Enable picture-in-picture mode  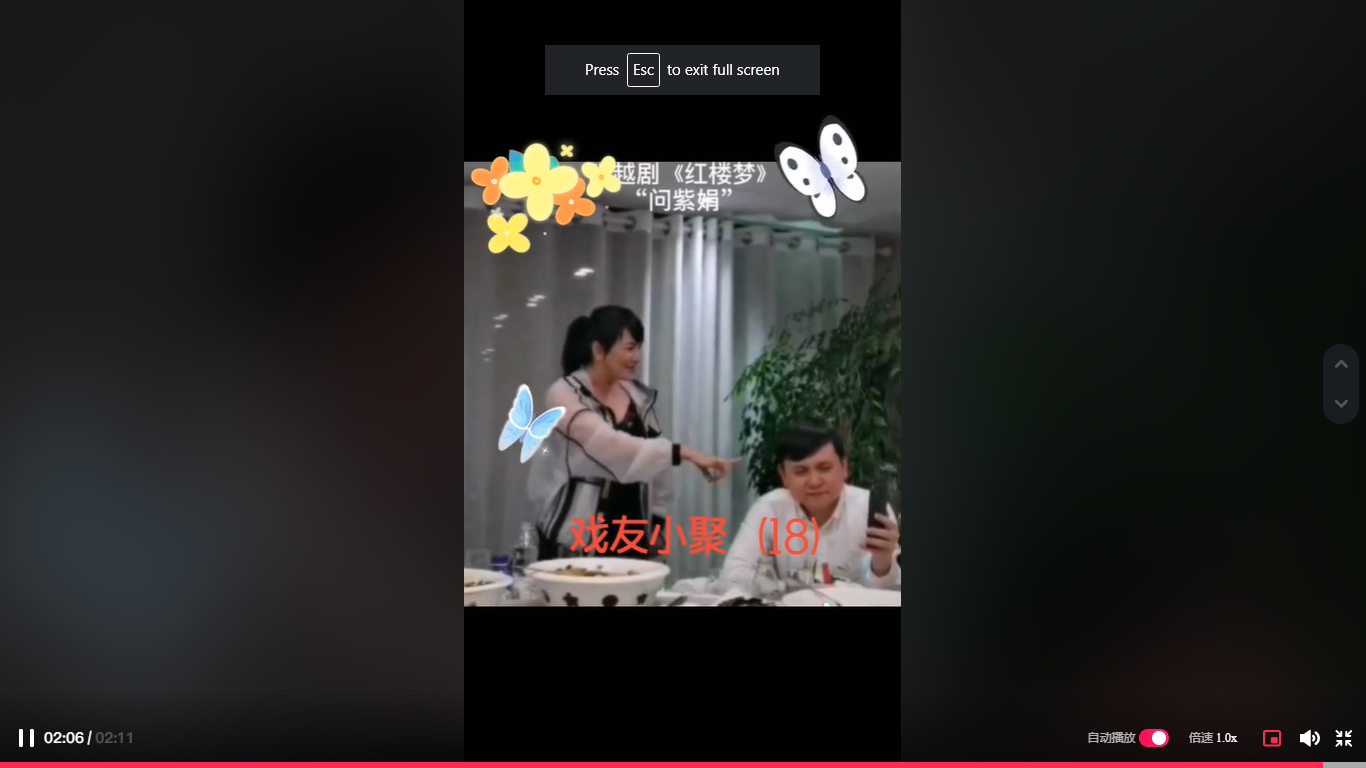[1272, 738]
